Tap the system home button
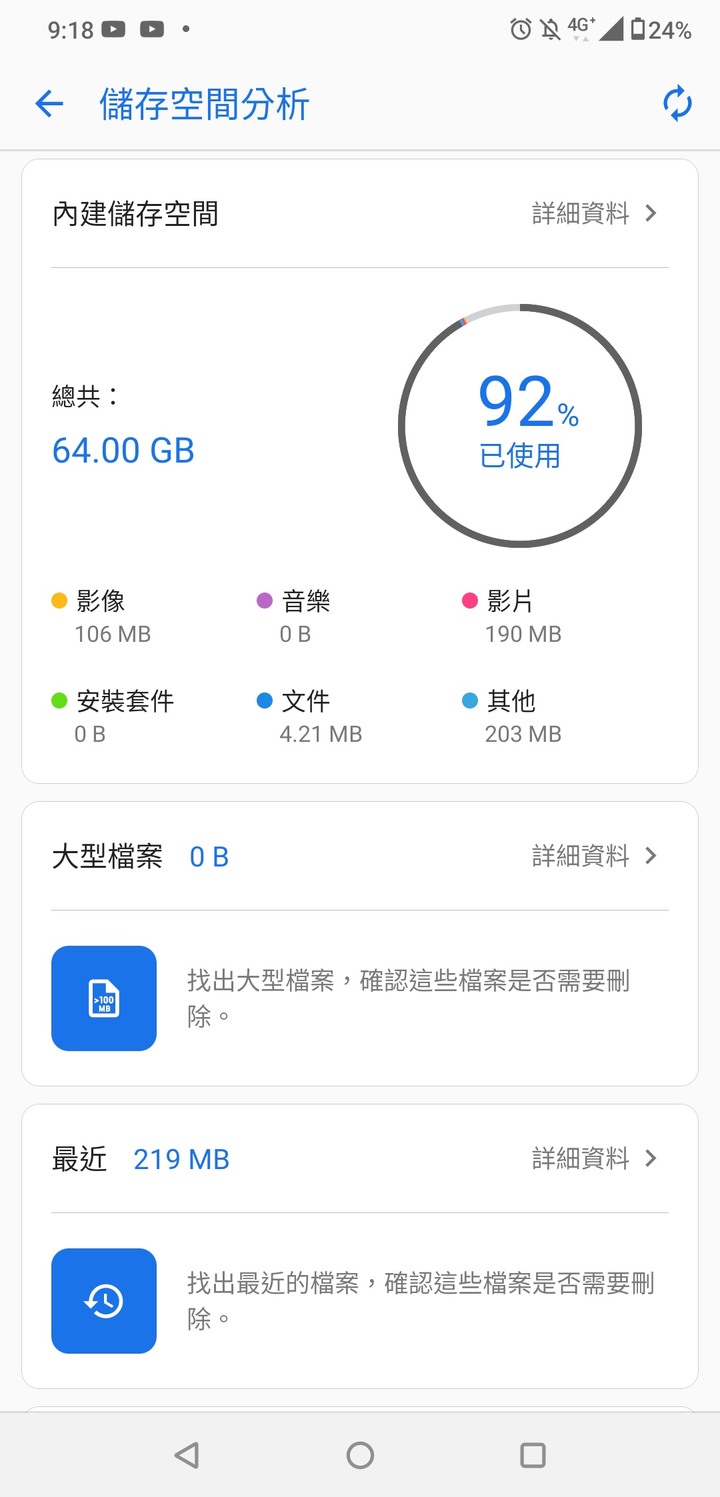Viewport: 720px width, 1497px height. [x=360, y=1455]
